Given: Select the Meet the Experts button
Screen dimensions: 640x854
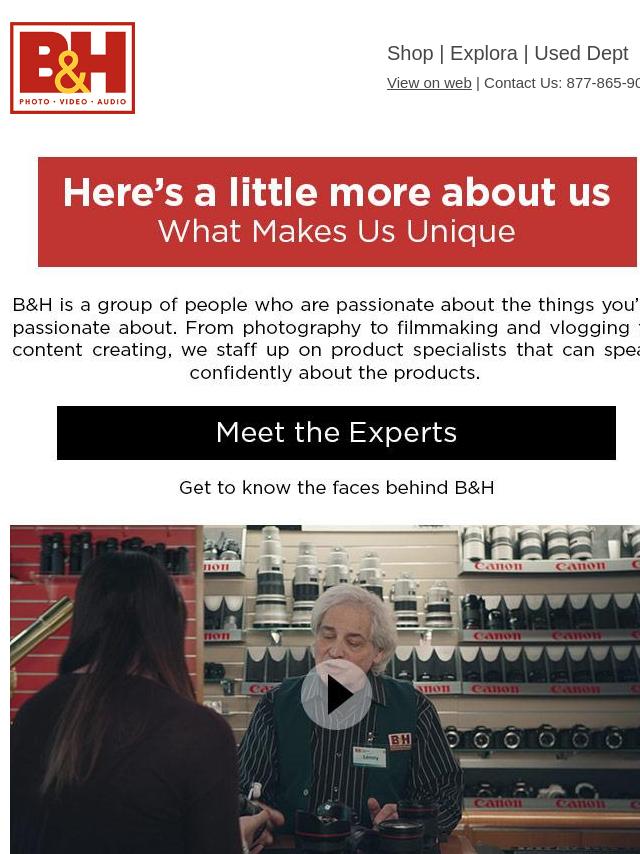Looking at the screenshot, I should [336, 433].
